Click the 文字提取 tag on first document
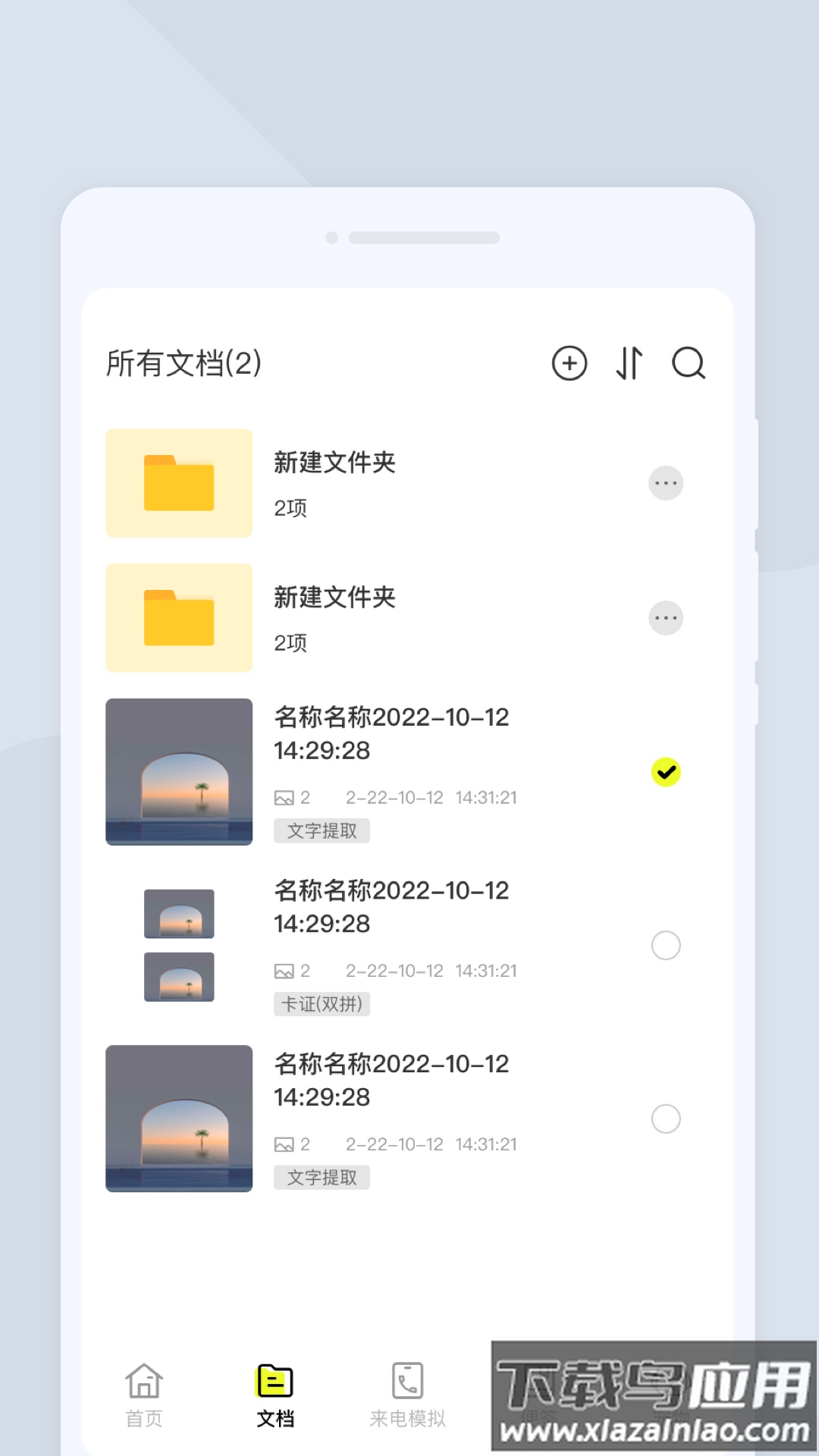Image resolution: width=819 pixels, height=1456 pixels. click(322, 830)
